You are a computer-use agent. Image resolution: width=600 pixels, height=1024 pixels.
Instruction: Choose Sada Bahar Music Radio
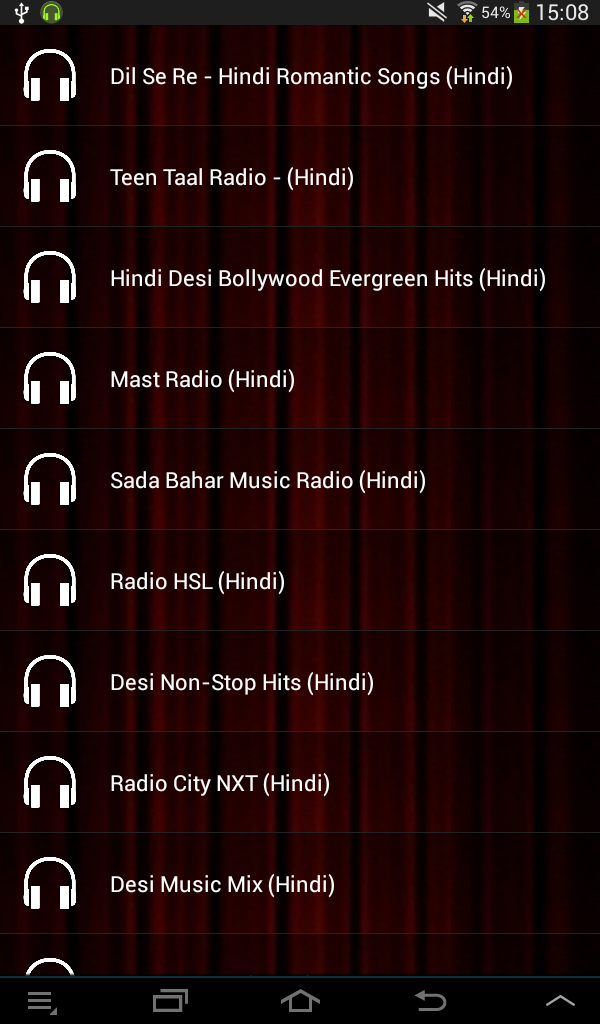[x=267, y=481]
